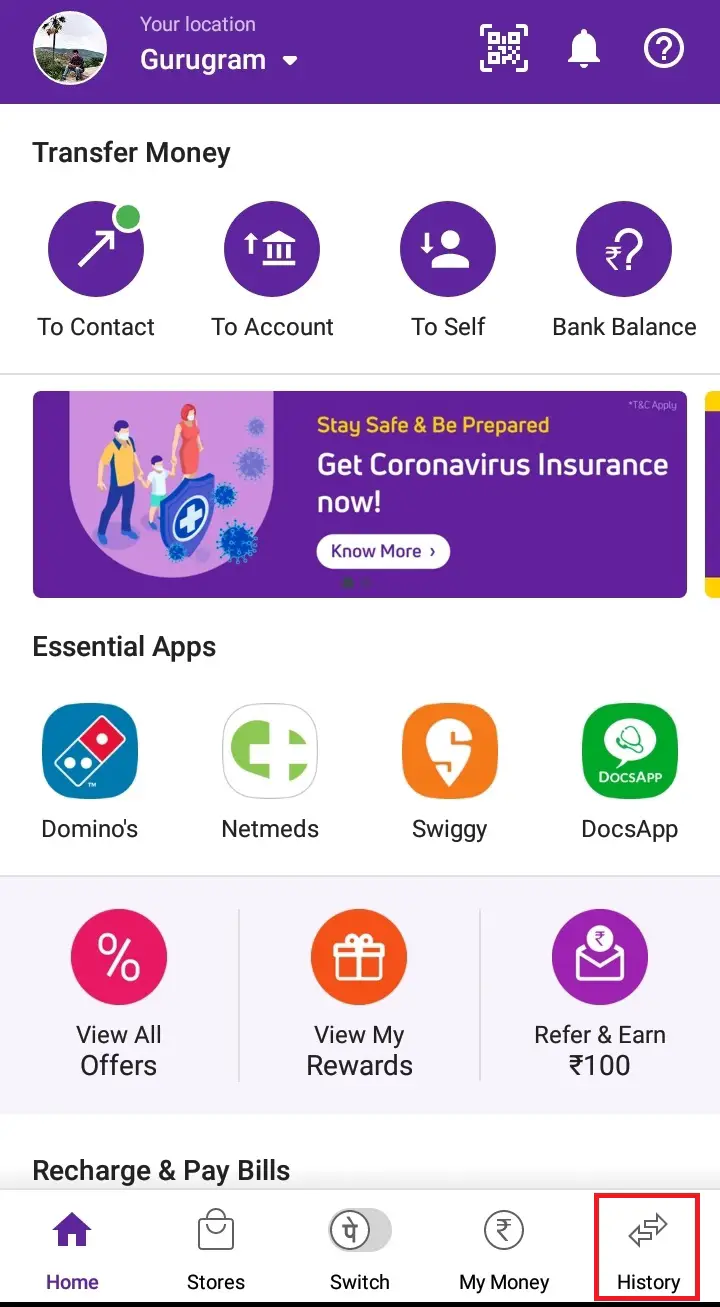Tap Know More on insurance banner

(x=383, y=551)
